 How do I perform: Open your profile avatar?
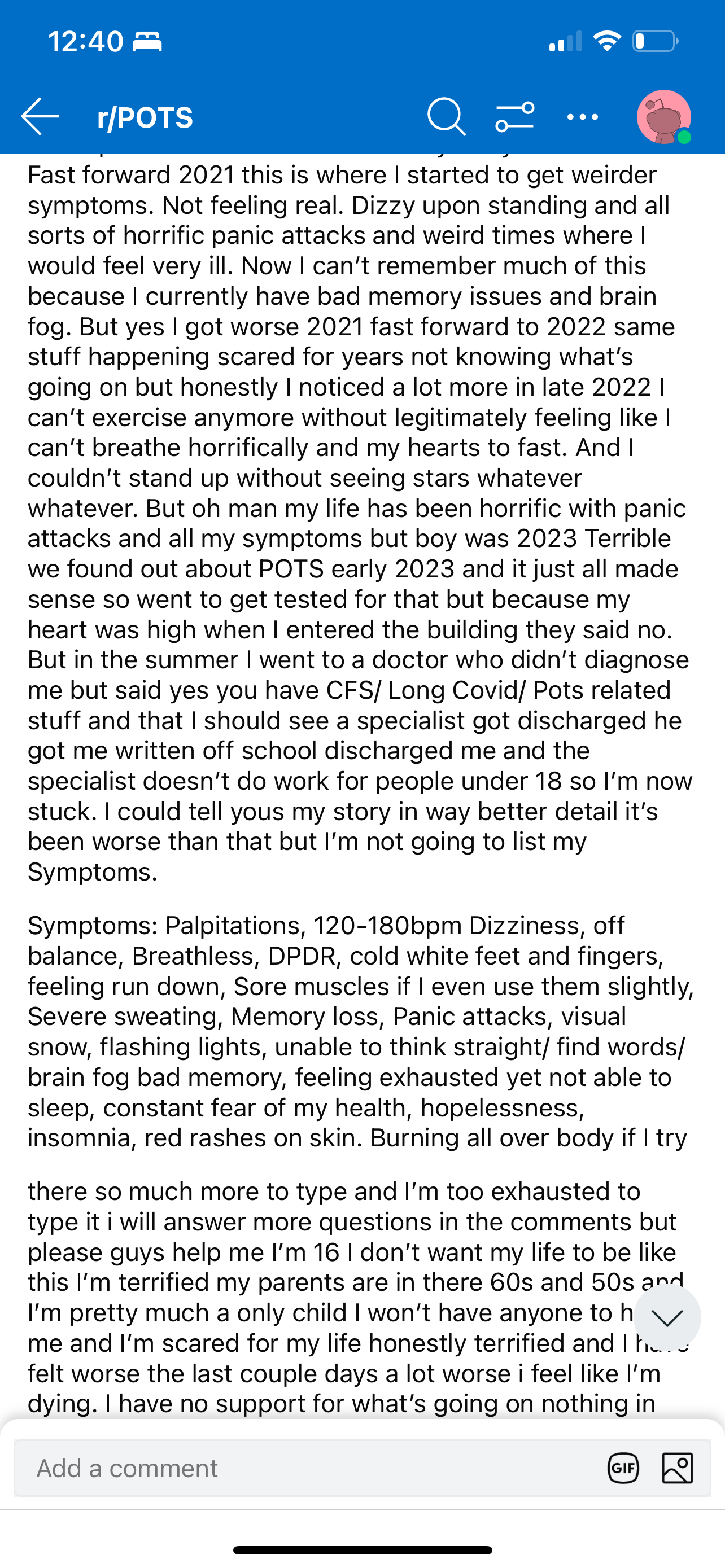664,117
